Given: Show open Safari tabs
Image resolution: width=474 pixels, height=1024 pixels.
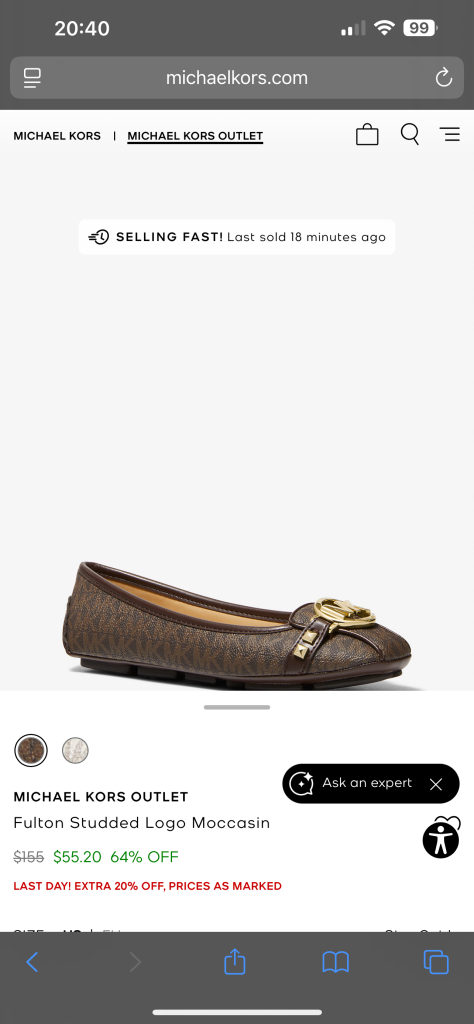Looking at the screenshot, I should coord(436,962).
